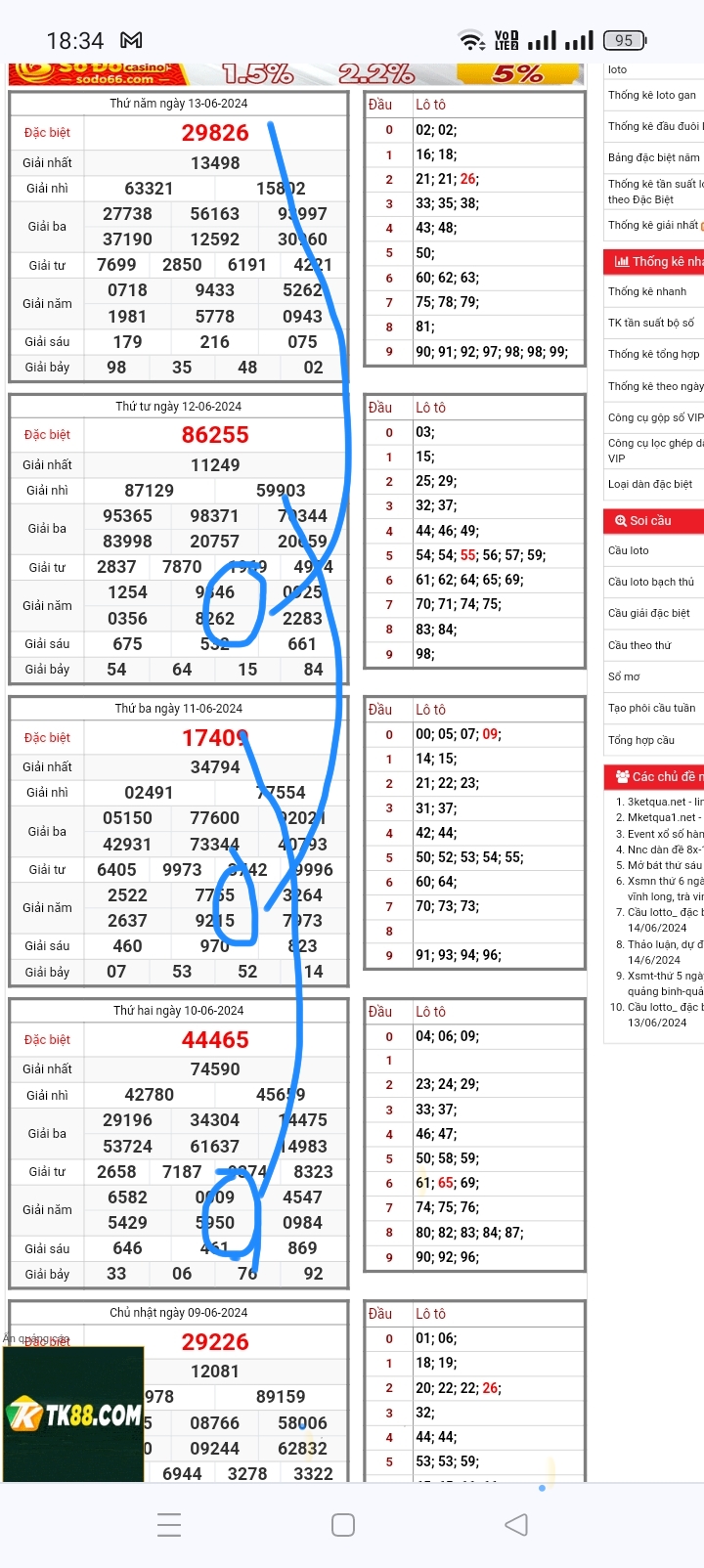Go back with the system back button

coord(516,1524)
